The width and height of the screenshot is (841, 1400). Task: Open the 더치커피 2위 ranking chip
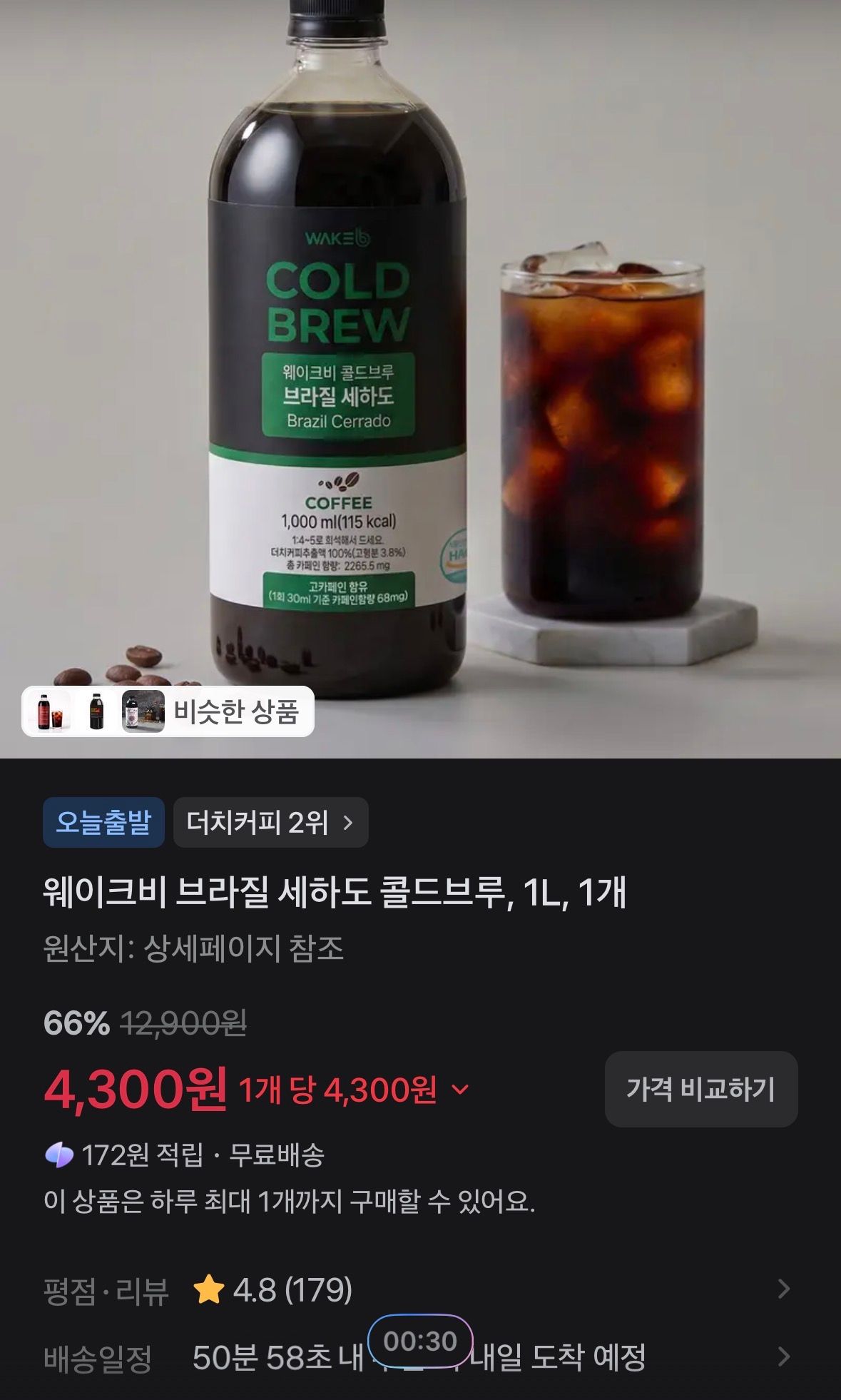(270, 823)
